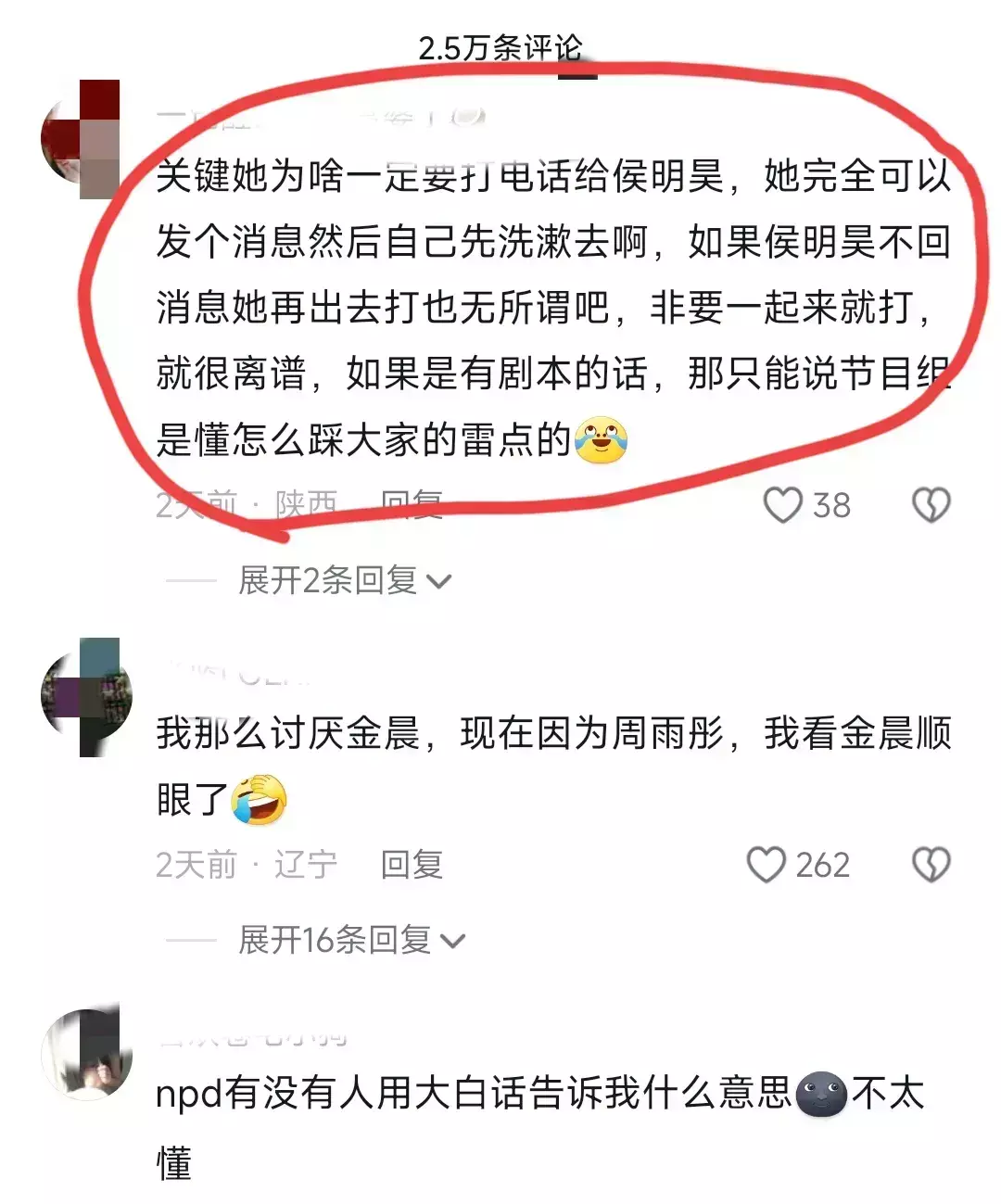Viewport: 1001px width, 1204px height.
Task: Reply to the comment from 陕西
Action: tap(412, 505)
